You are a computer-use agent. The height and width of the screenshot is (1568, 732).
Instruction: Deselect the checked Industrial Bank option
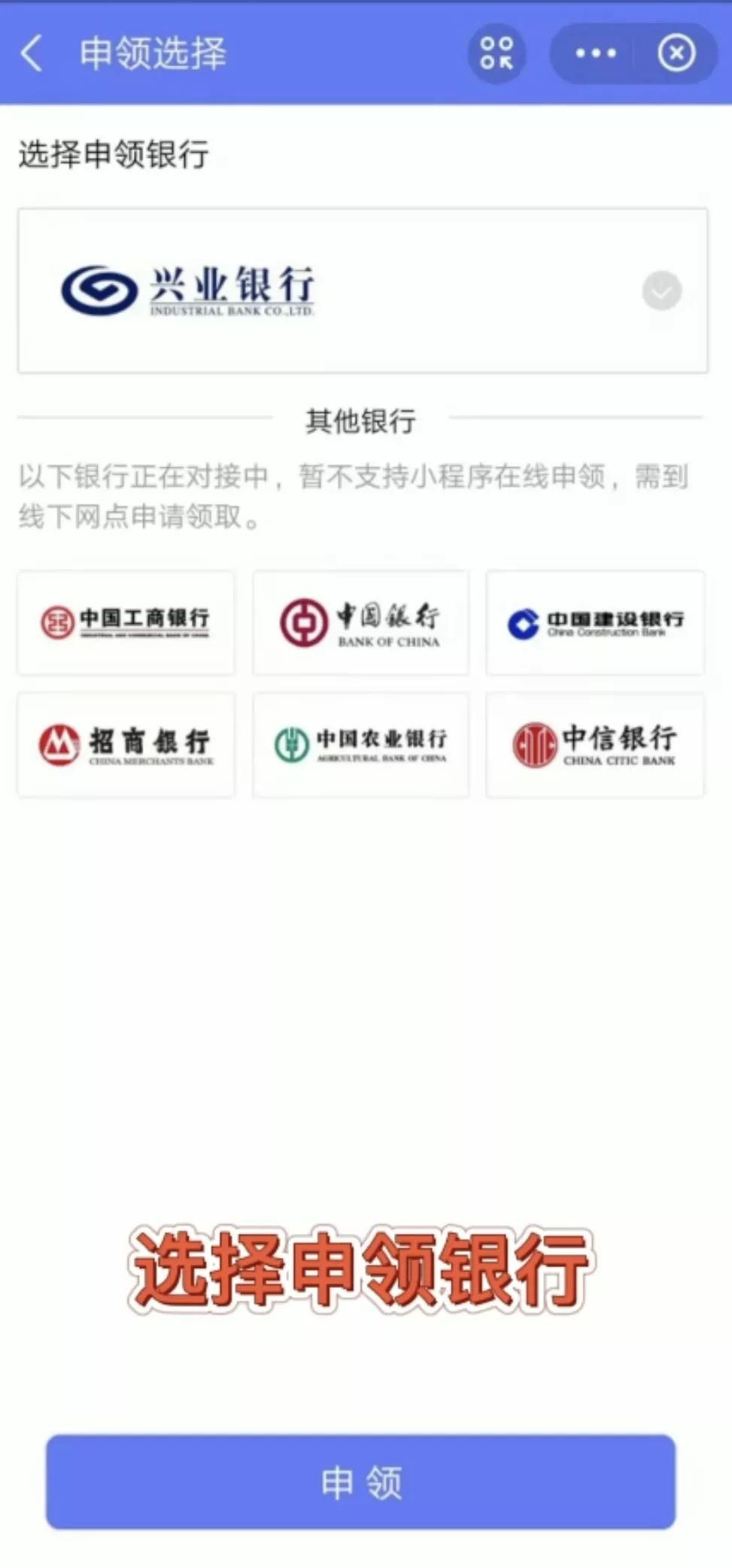point(661,290)
